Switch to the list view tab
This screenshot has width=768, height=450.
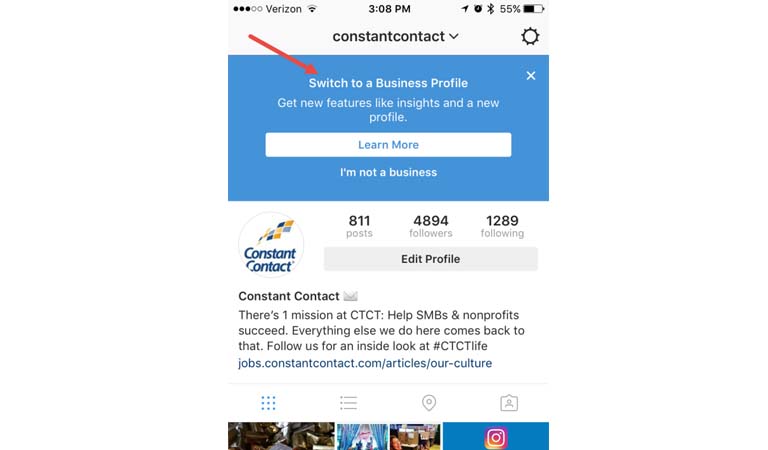[348, 403]
